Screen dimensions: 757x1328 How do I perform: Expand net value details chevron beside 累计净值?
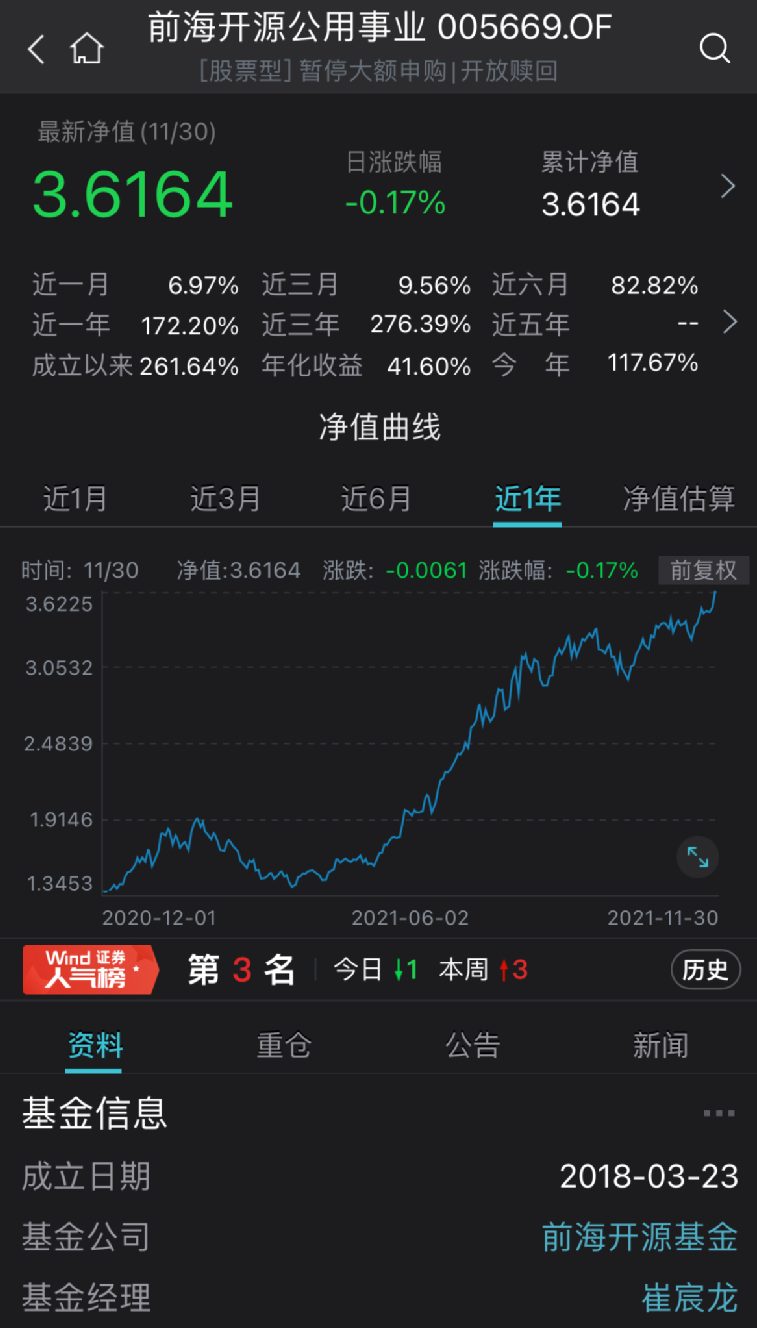point(729,187)
